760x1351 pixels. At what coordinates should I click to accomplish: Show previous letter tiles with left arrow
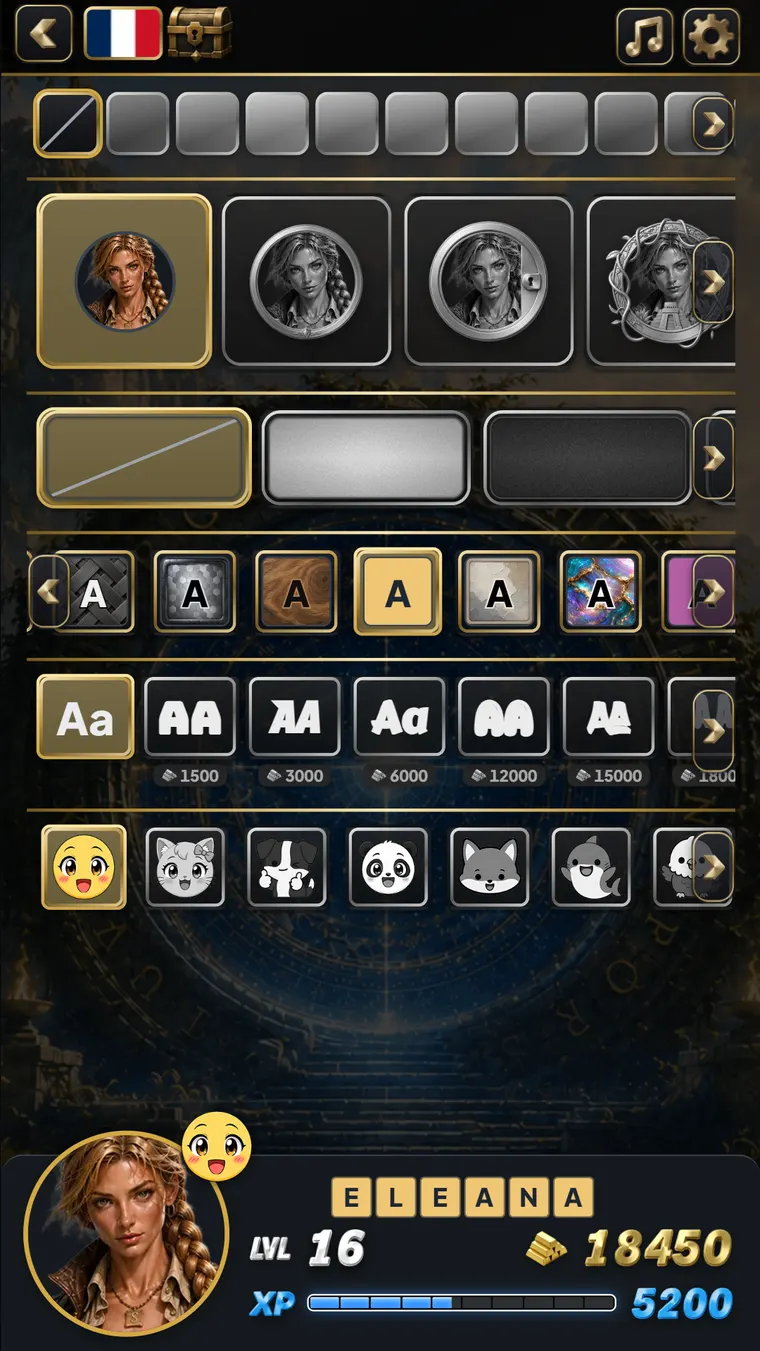49,591
